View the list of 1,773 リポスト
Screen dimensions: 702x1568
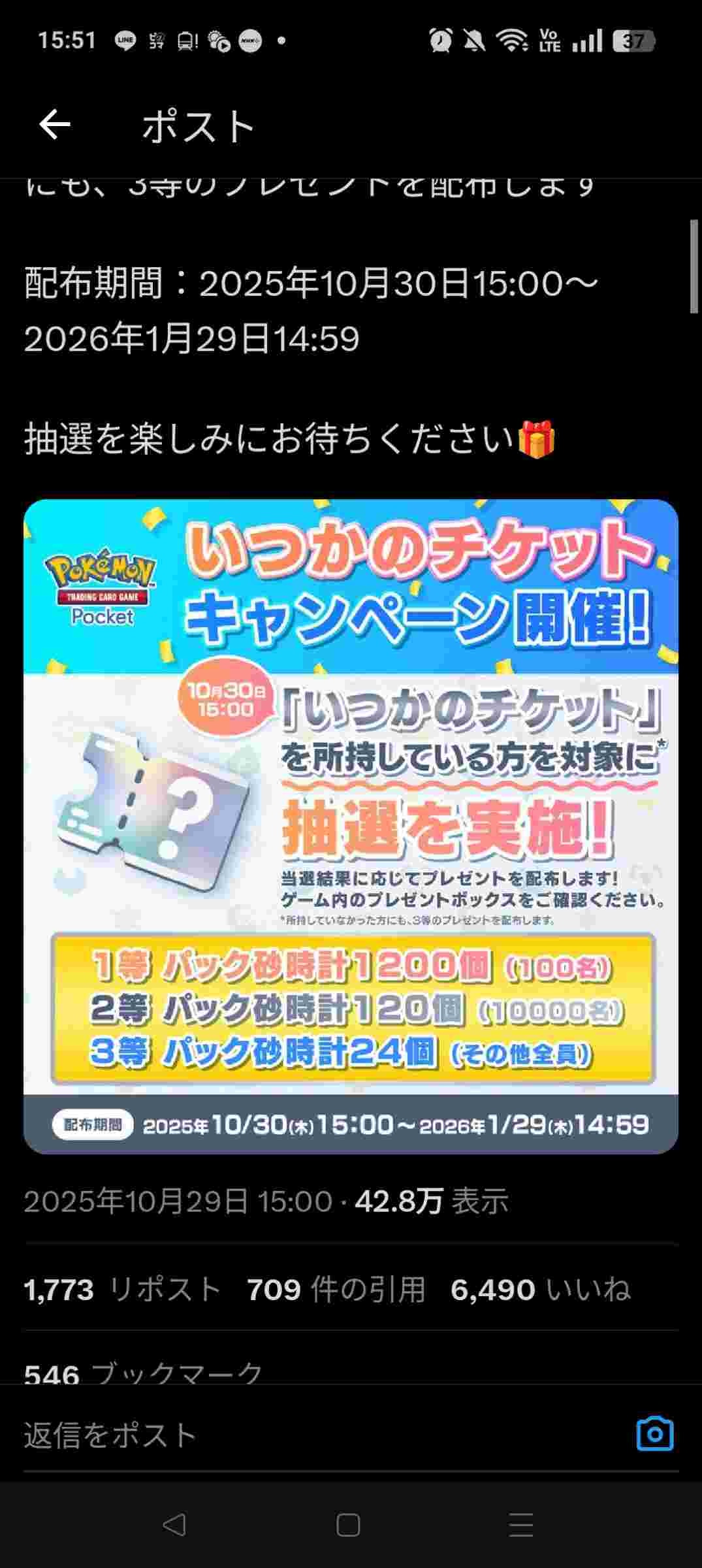tap(122, 1290)
